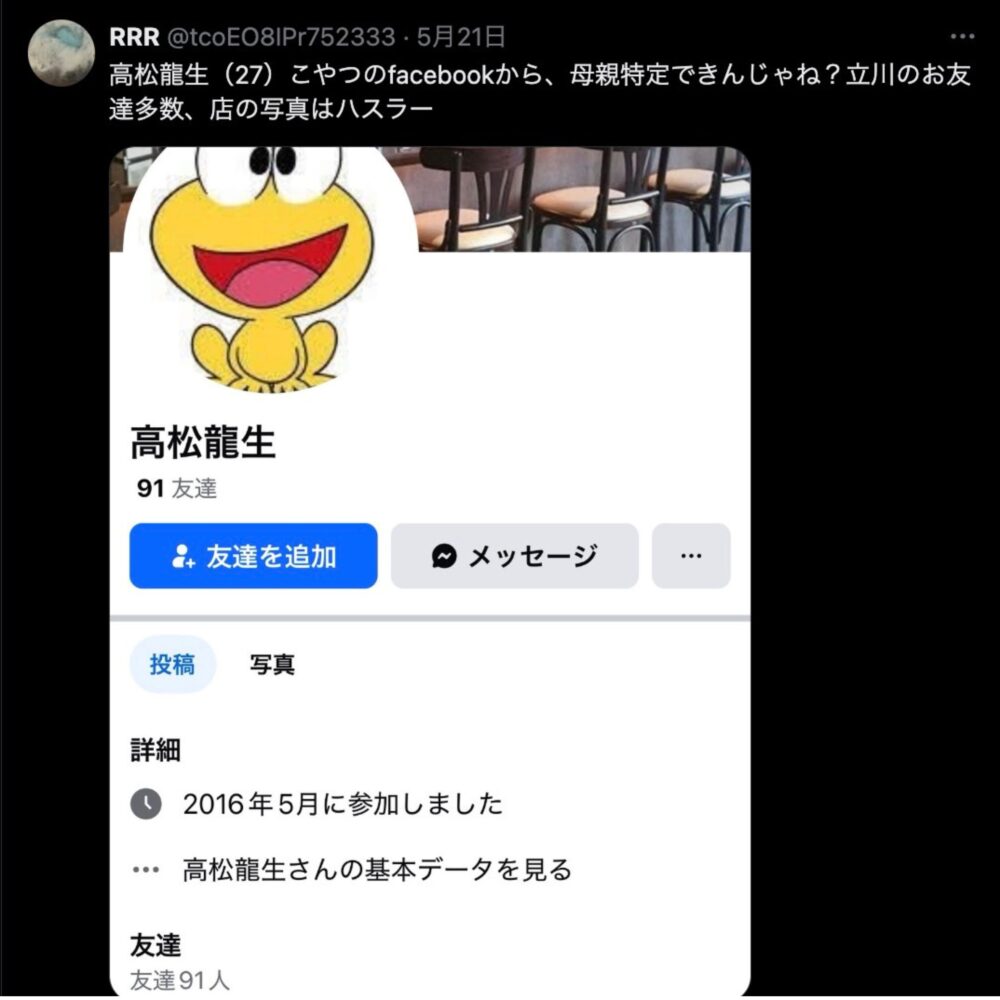Open the 5月21日 tweet timestamp
Viewport: 1000px width, 1000px height.
(x=461, y=38)
